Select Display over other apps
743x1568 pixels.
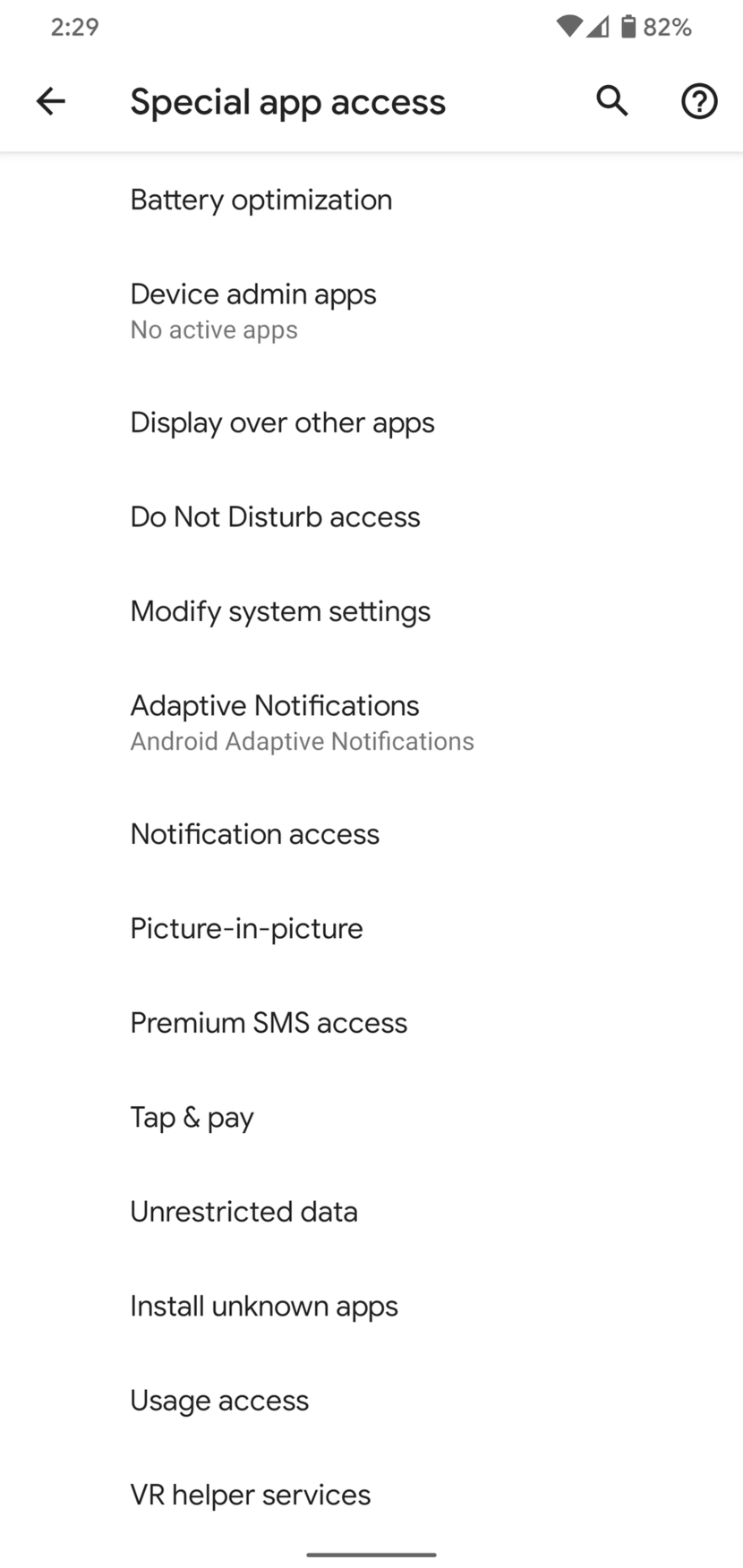(x=371, y=422)
